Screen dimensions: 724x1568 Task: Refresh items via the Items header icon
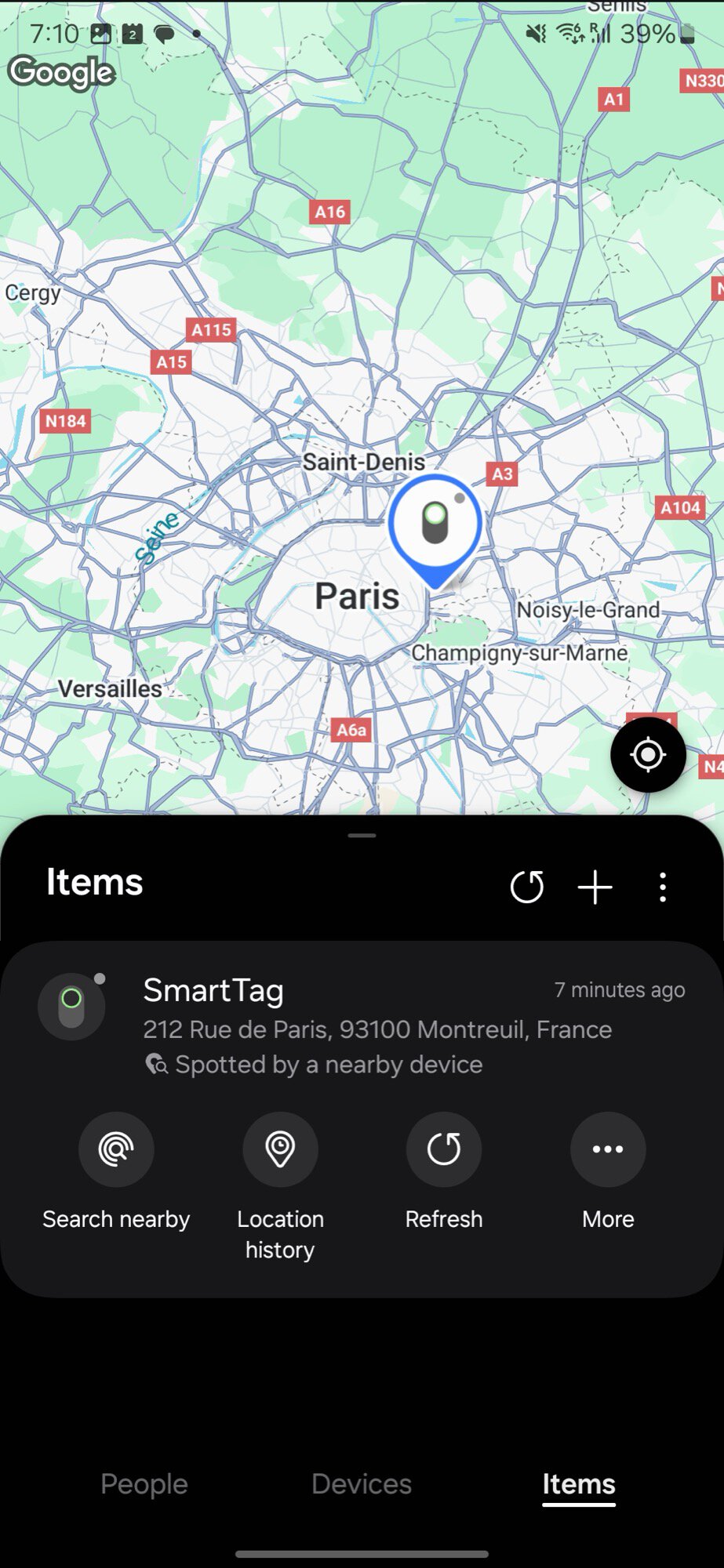(x=526, y=887)
